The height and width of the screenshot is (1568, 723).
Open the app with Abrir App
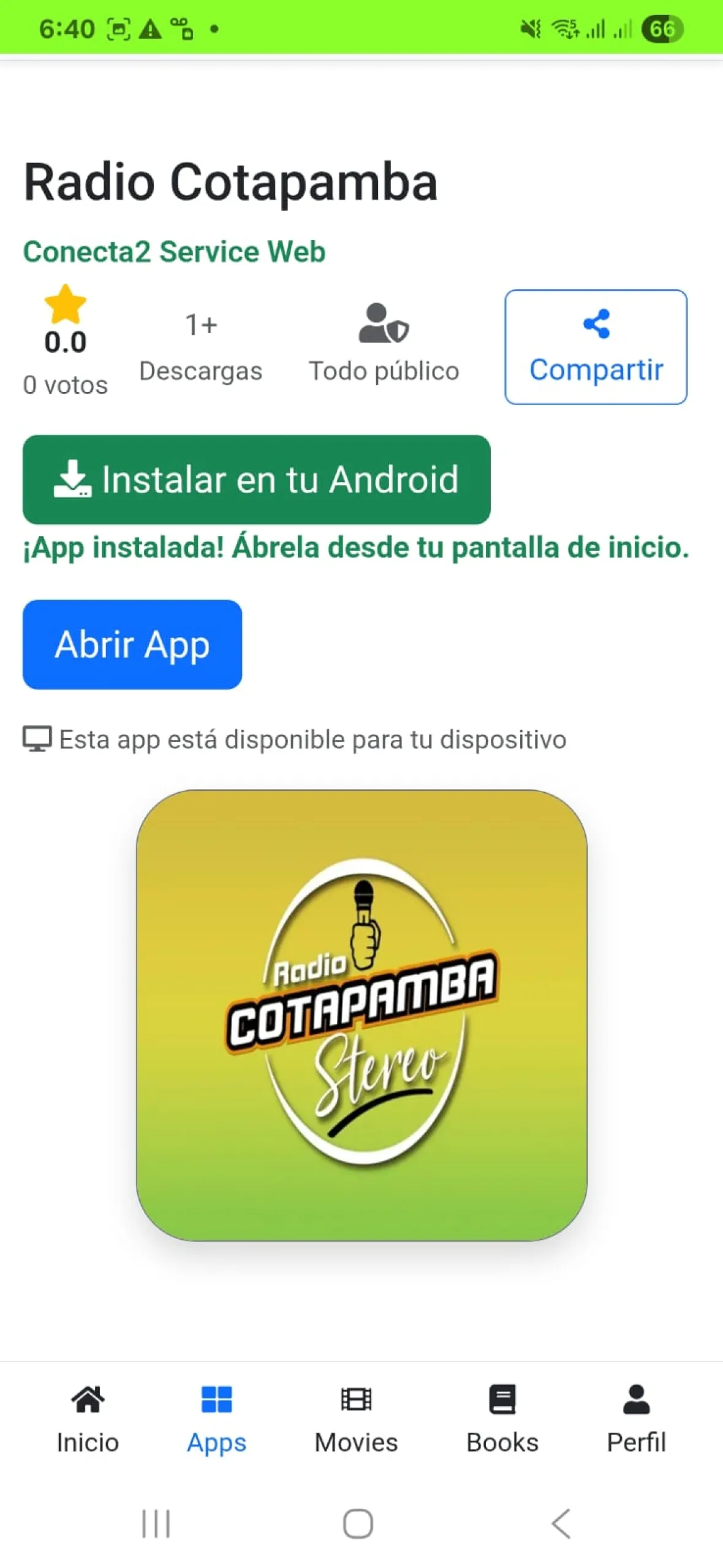[132, 644]
